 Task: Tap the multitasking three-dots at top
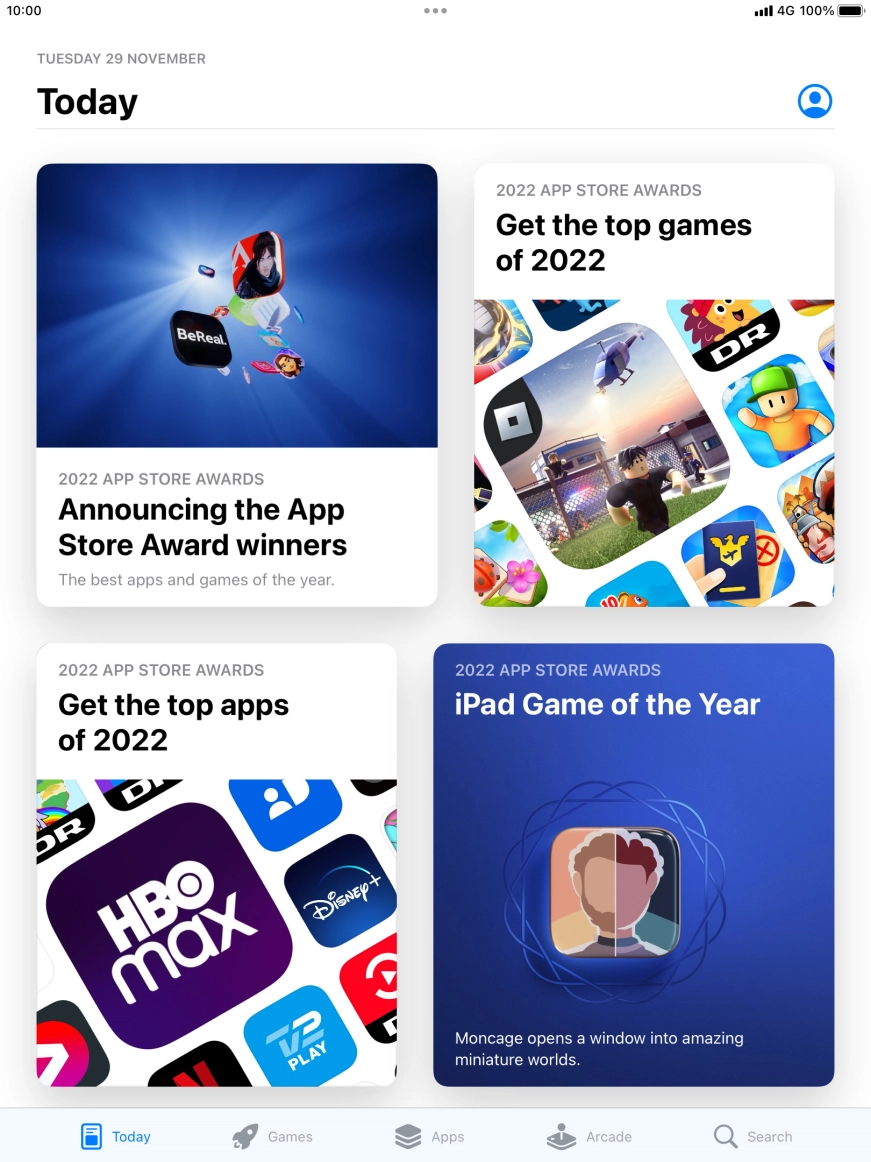[435, 11]
